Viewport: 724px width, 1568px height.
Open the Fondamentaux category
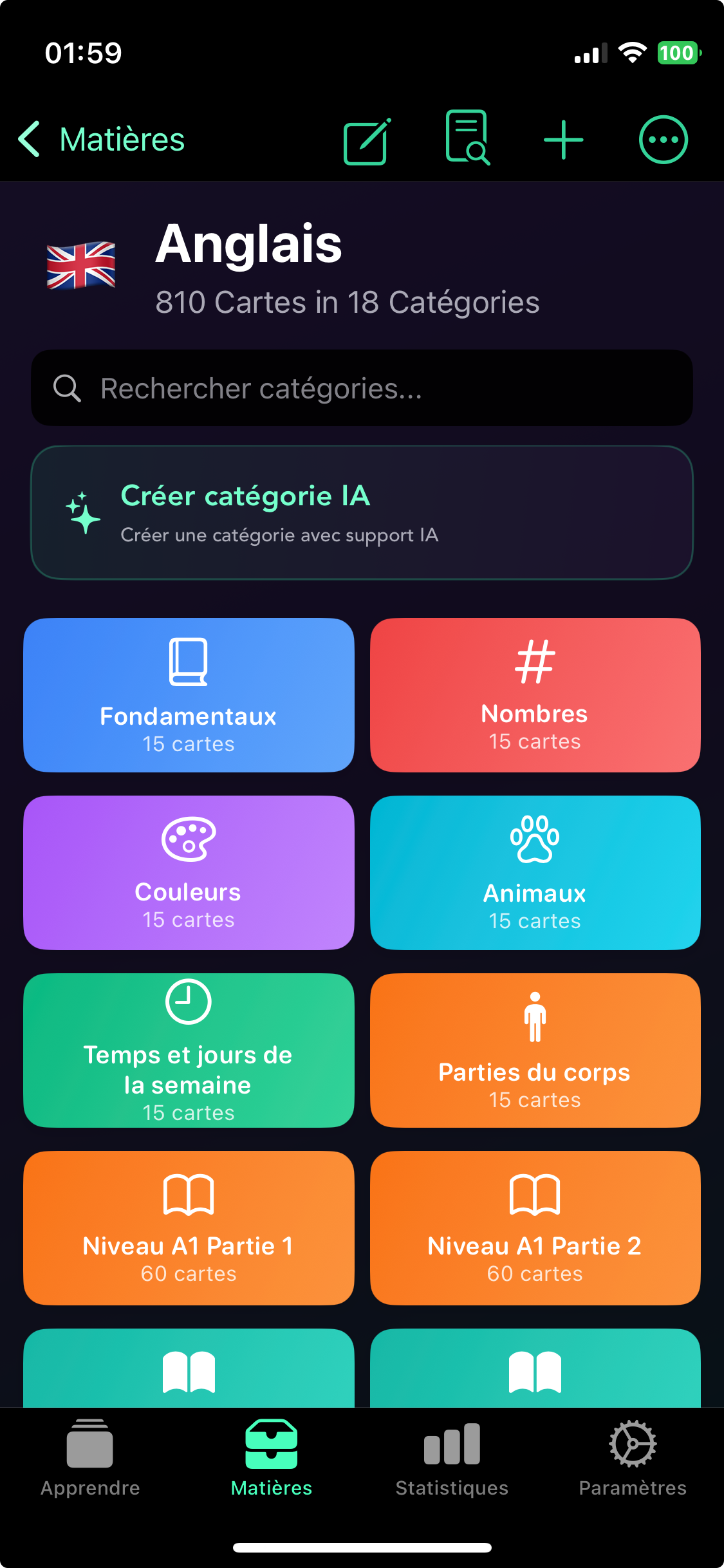coord(189,695)
